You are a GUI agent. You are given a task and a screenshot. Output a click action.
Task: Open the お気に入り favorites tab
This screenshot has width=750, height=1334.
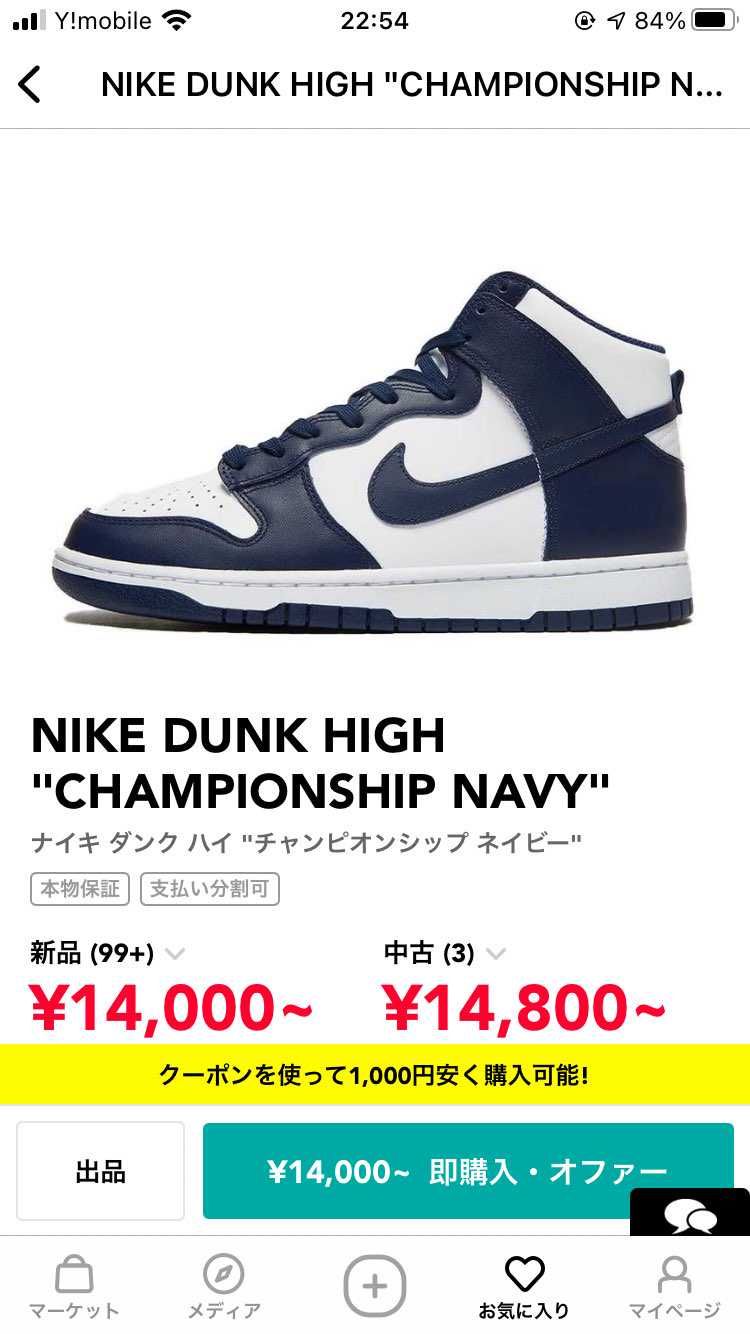coord(524,1288)
